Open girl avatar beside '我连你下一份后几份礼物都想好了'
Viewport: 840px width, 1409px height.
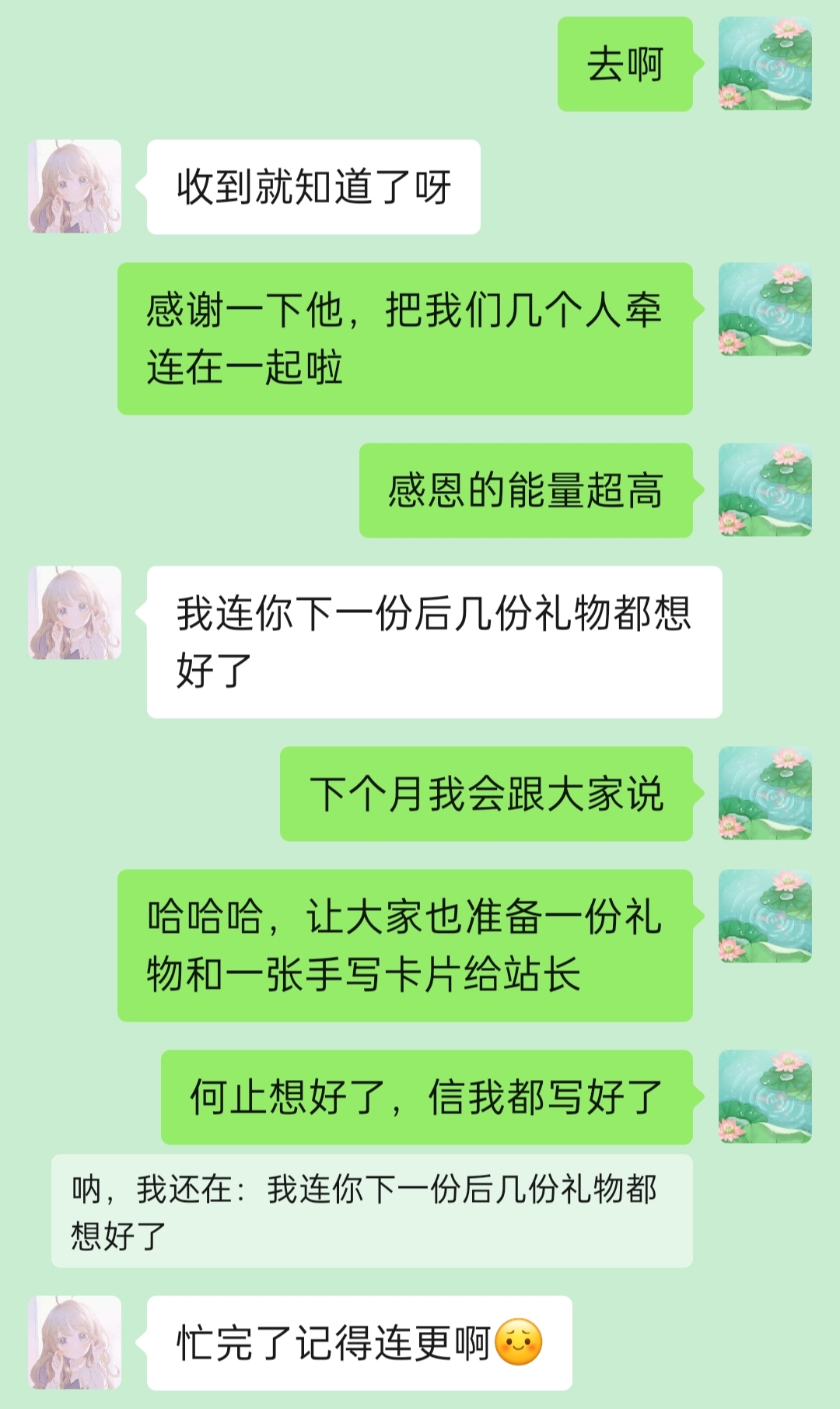pos(75,613)
